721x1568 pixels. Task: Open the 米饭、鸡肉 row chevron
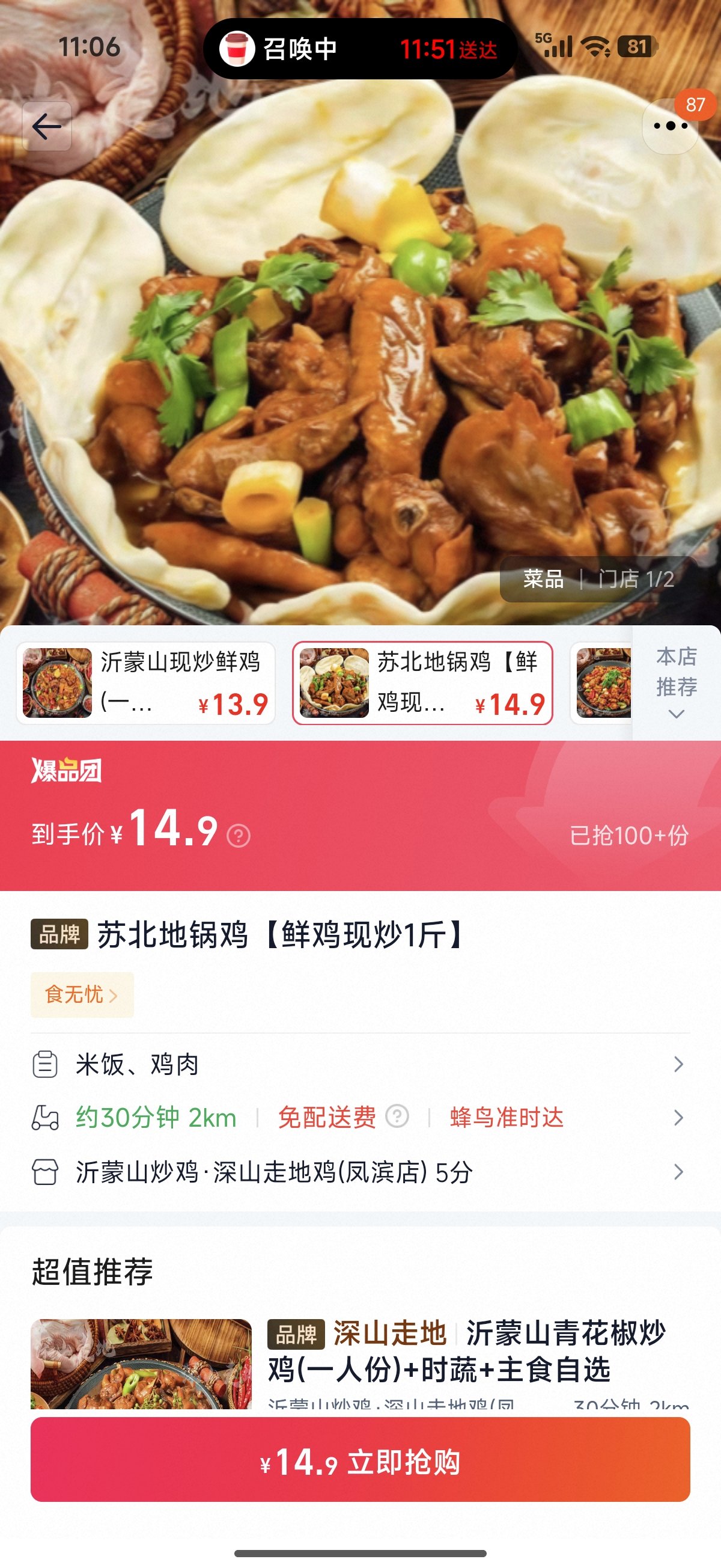pyautogui.click(x=680, y=1064)
